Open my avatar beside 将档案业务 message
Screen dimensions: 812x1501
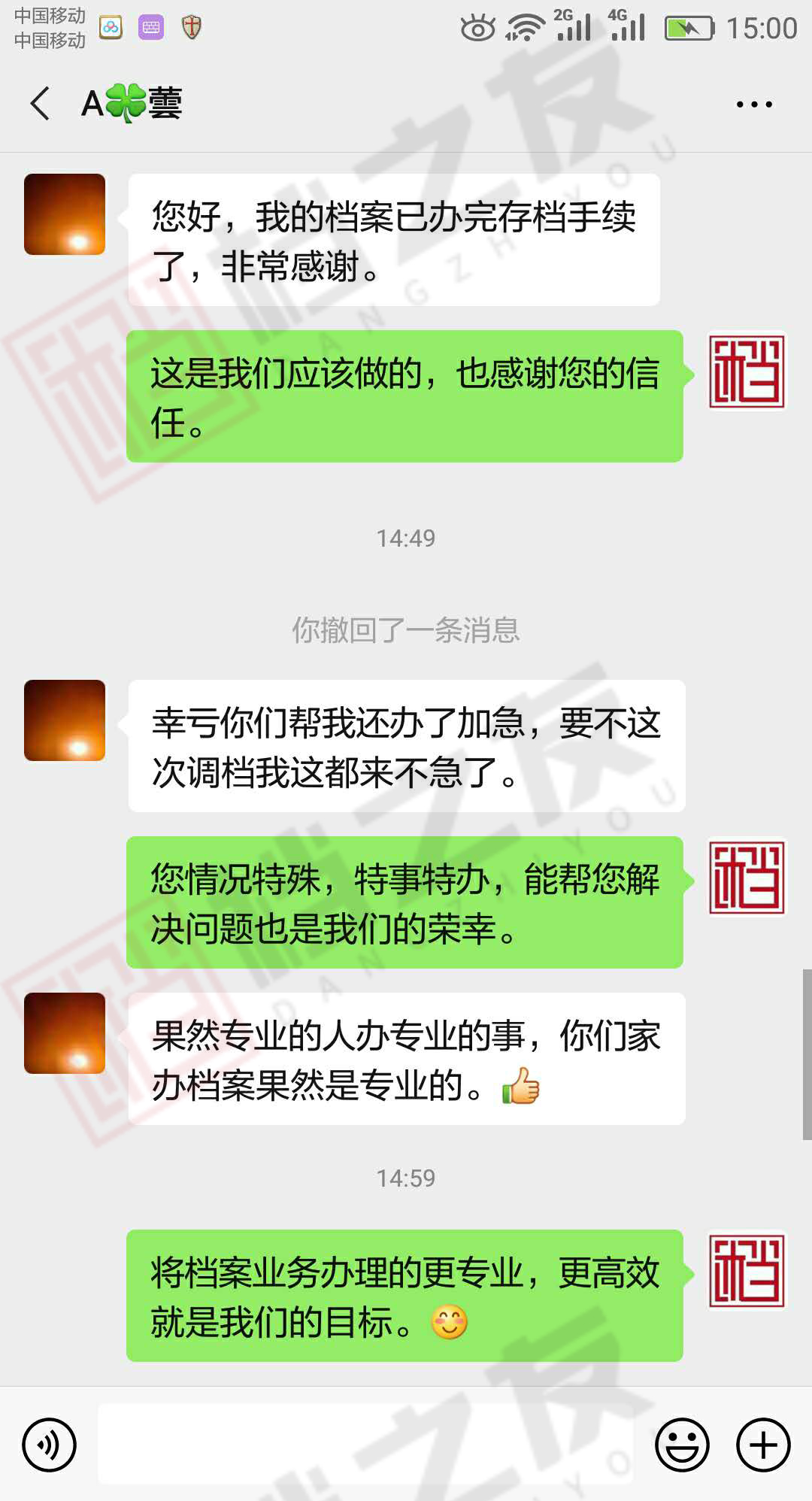coord(747,1271)
